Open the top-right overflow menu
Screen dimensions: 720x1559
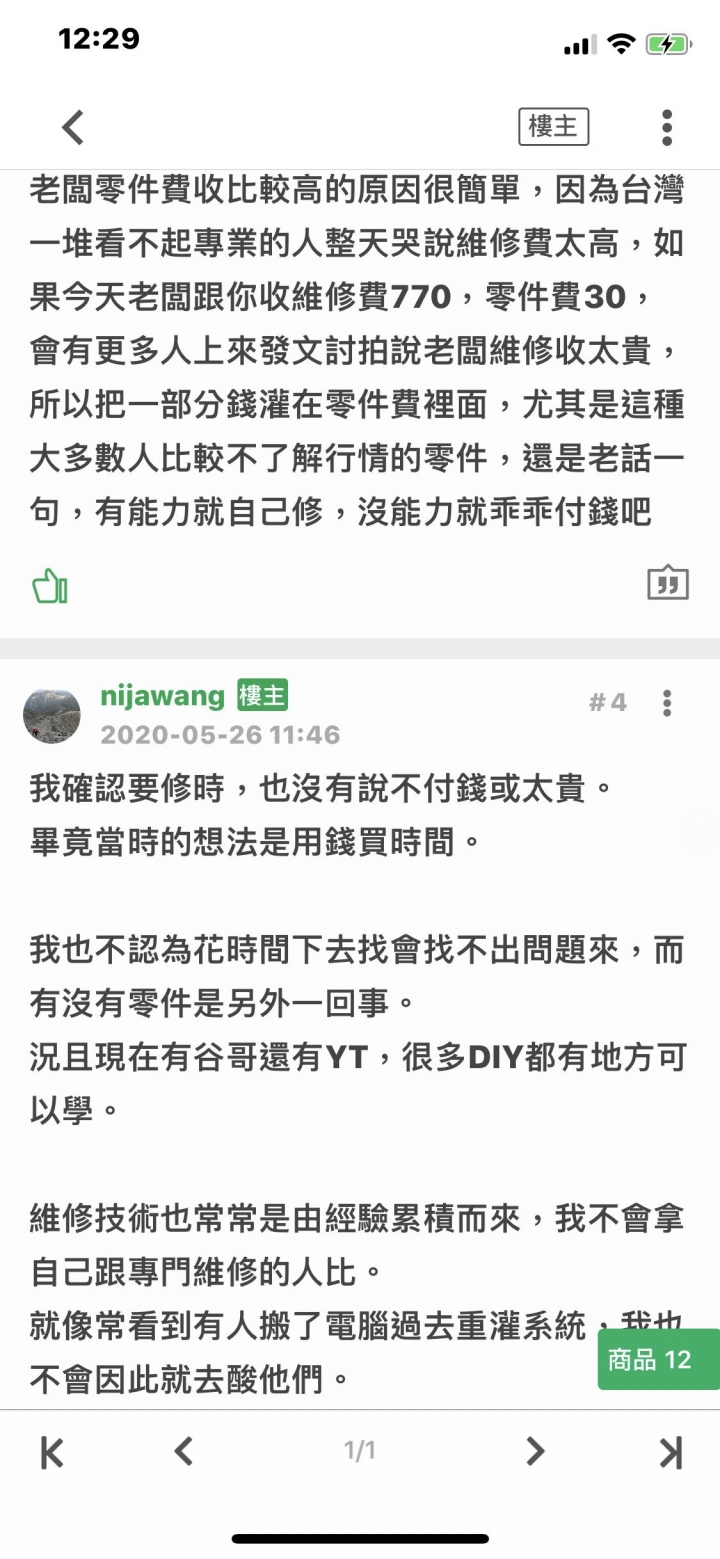click(667, 127)
